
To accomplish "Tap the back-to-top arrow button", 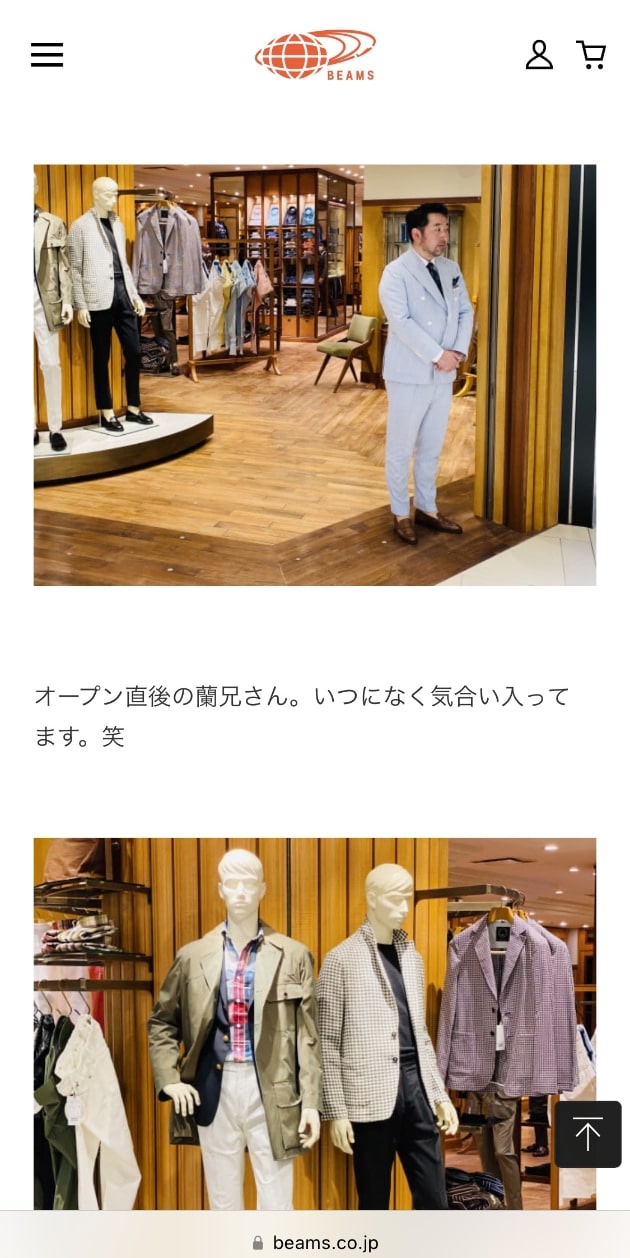I will tap(588, 1134).
